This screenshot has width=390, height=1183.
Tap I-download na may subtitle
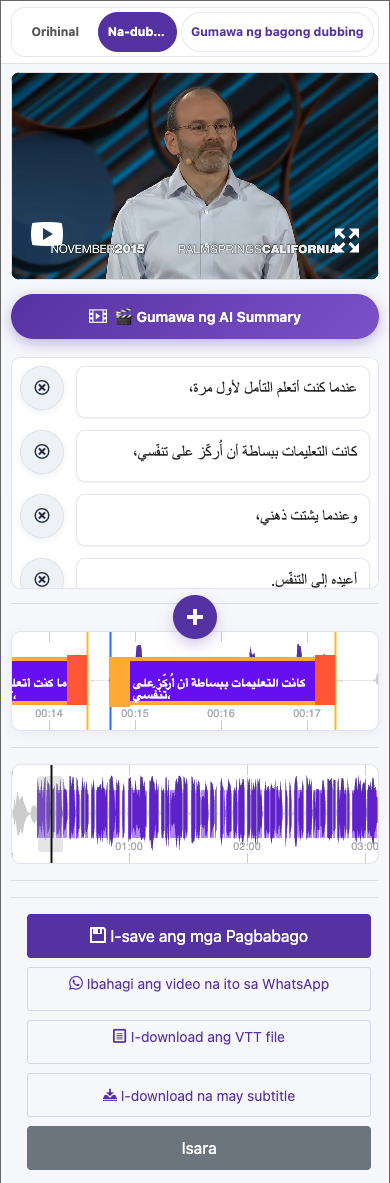[199, 1095]
